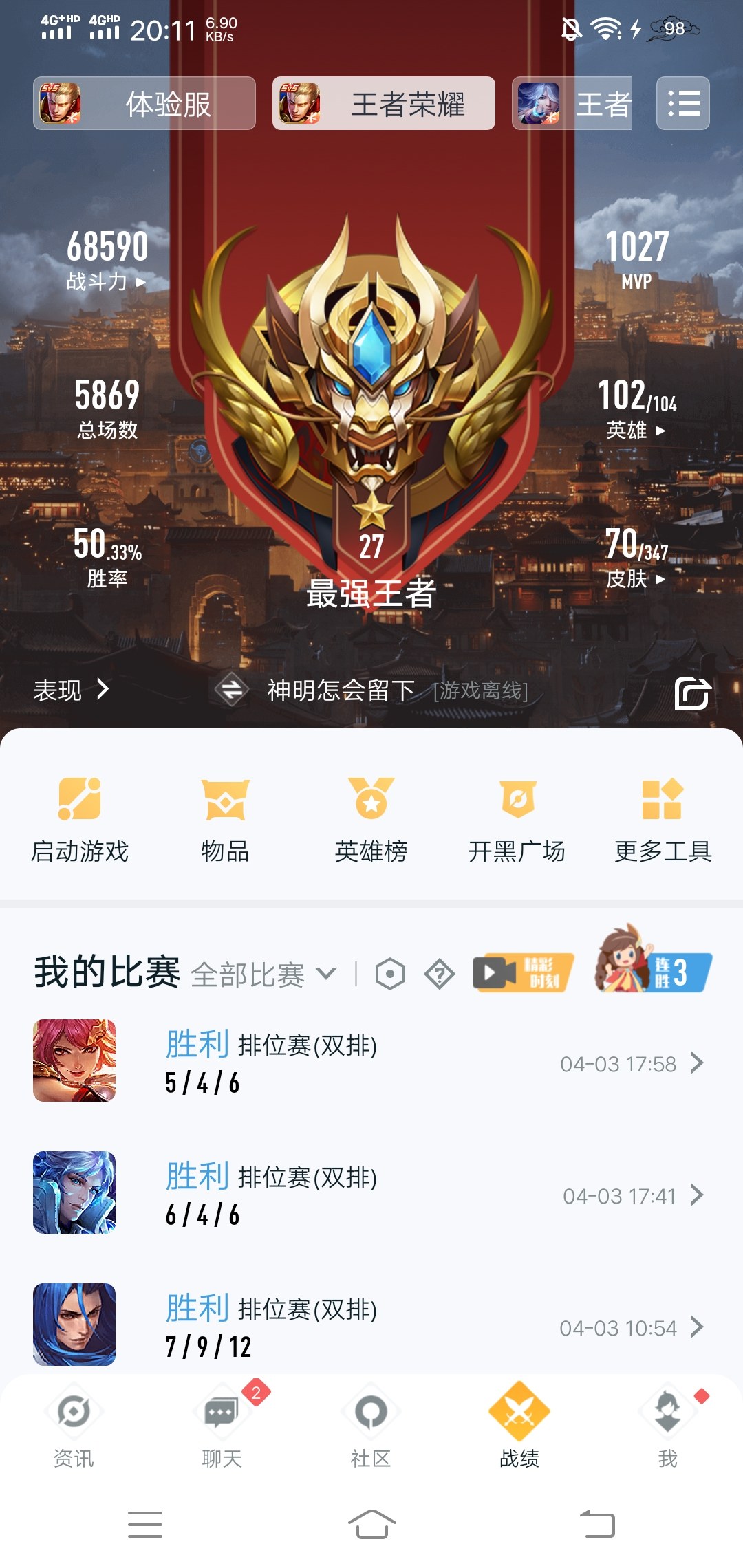Open 更多工具
Viewport: 743px width, 1568px height.
[x=663, y=820]
